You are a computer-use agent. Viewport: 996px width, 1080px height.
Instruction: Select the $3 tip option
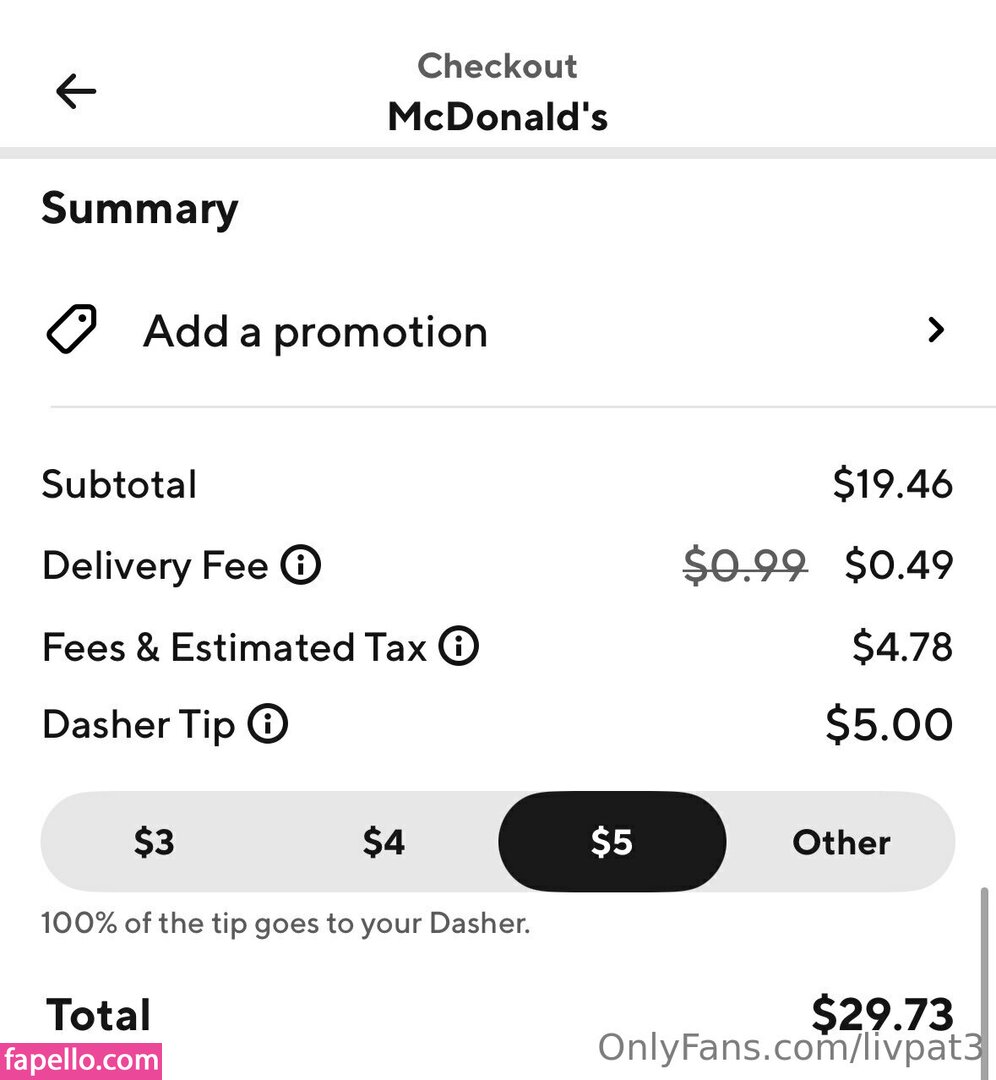155,842
